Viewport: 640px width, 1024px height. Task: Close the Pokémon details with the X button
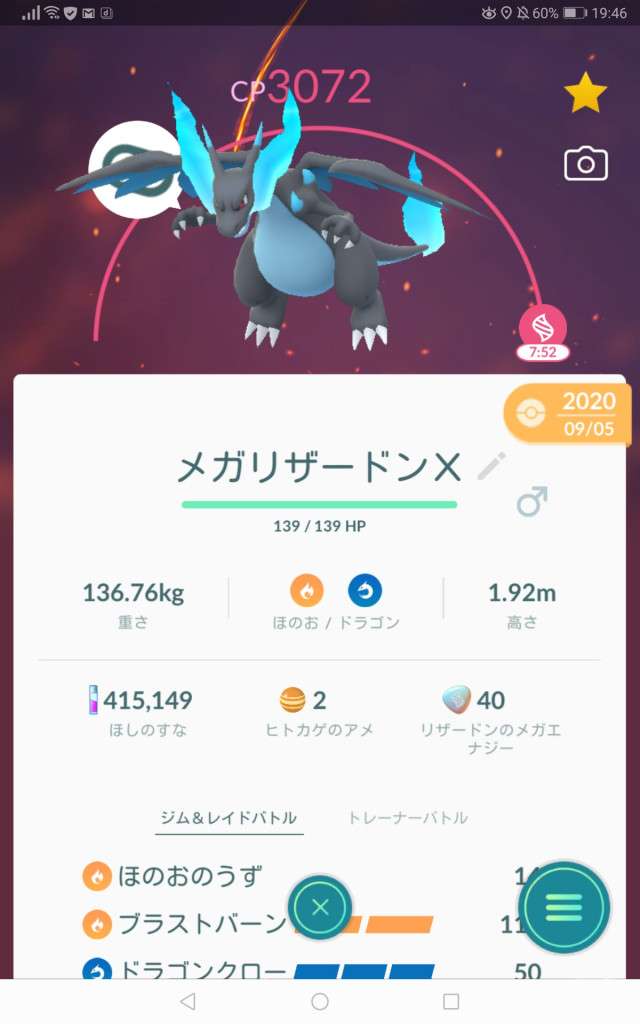pos(320,908)
